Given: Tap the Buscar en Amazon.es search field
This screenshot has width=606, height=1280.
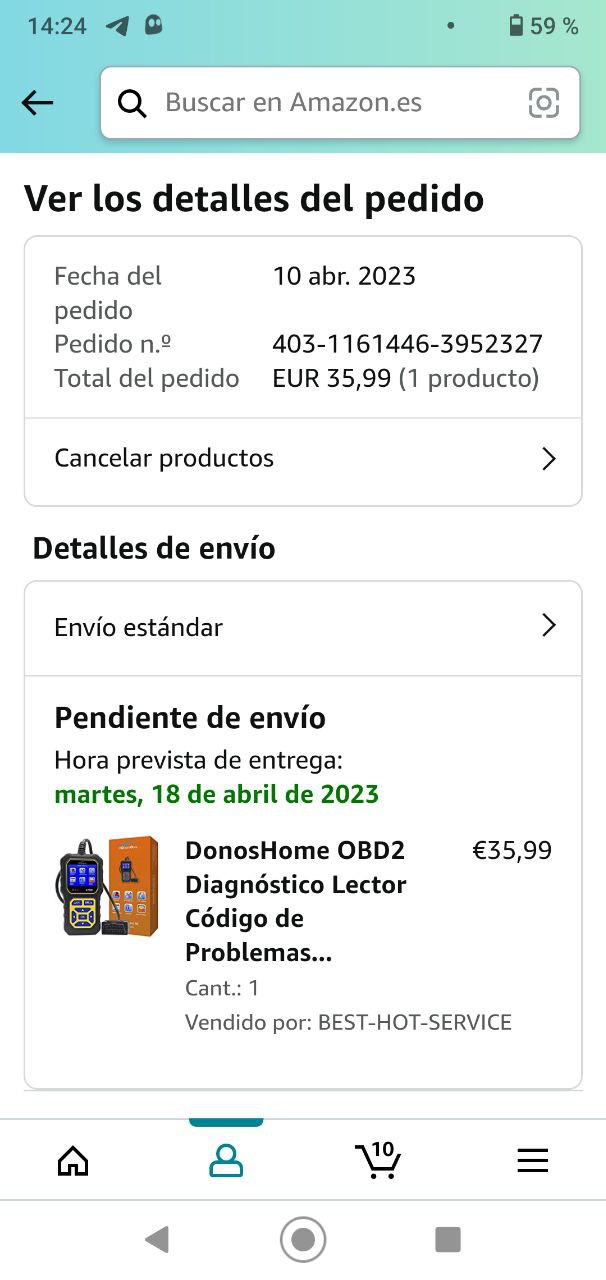Looking at the screenshot, I should [x=320, y=102].
